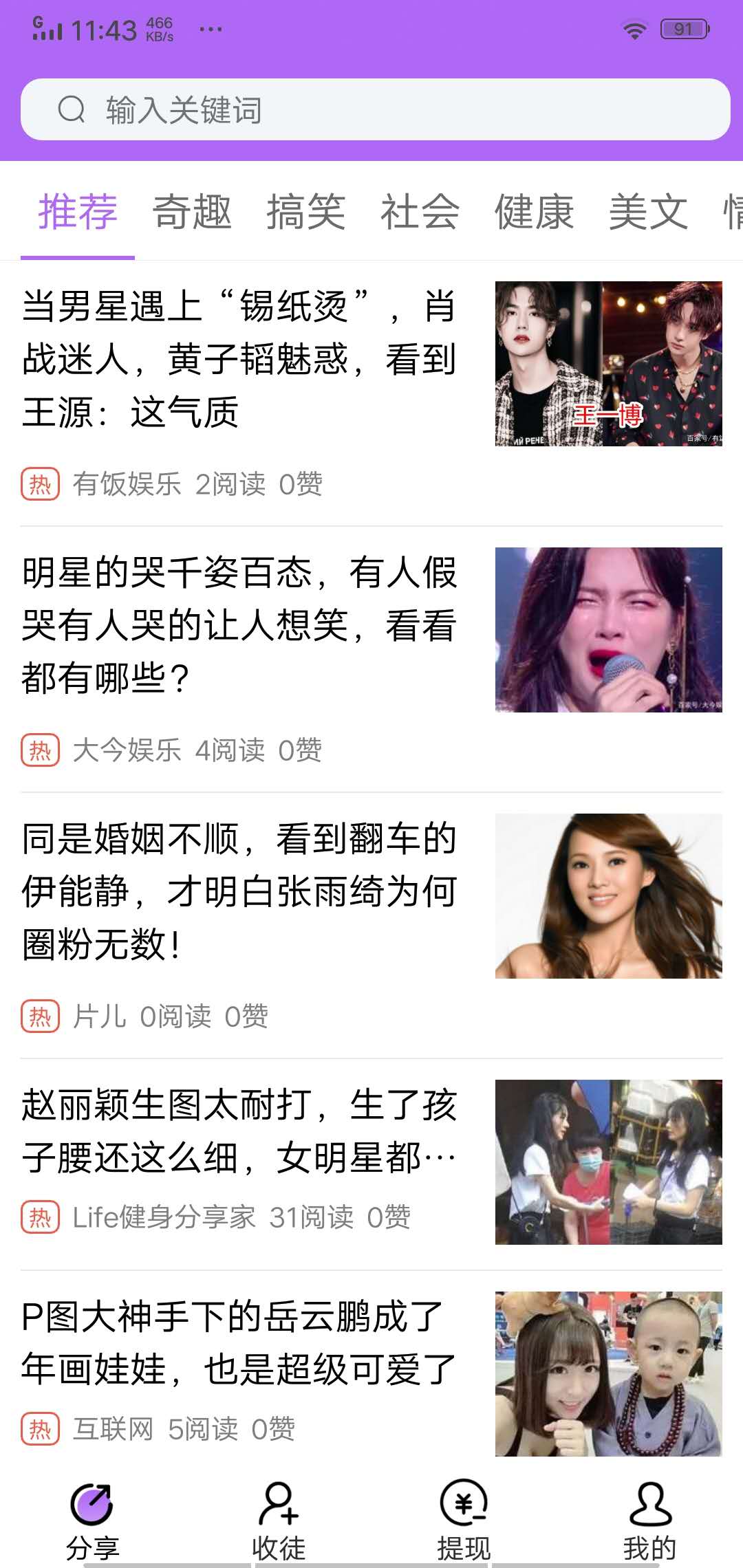This screenshot has height=1568, width=743.
Task: Read the 明星的哭千姿百态 article
Action: pos(239,625)
